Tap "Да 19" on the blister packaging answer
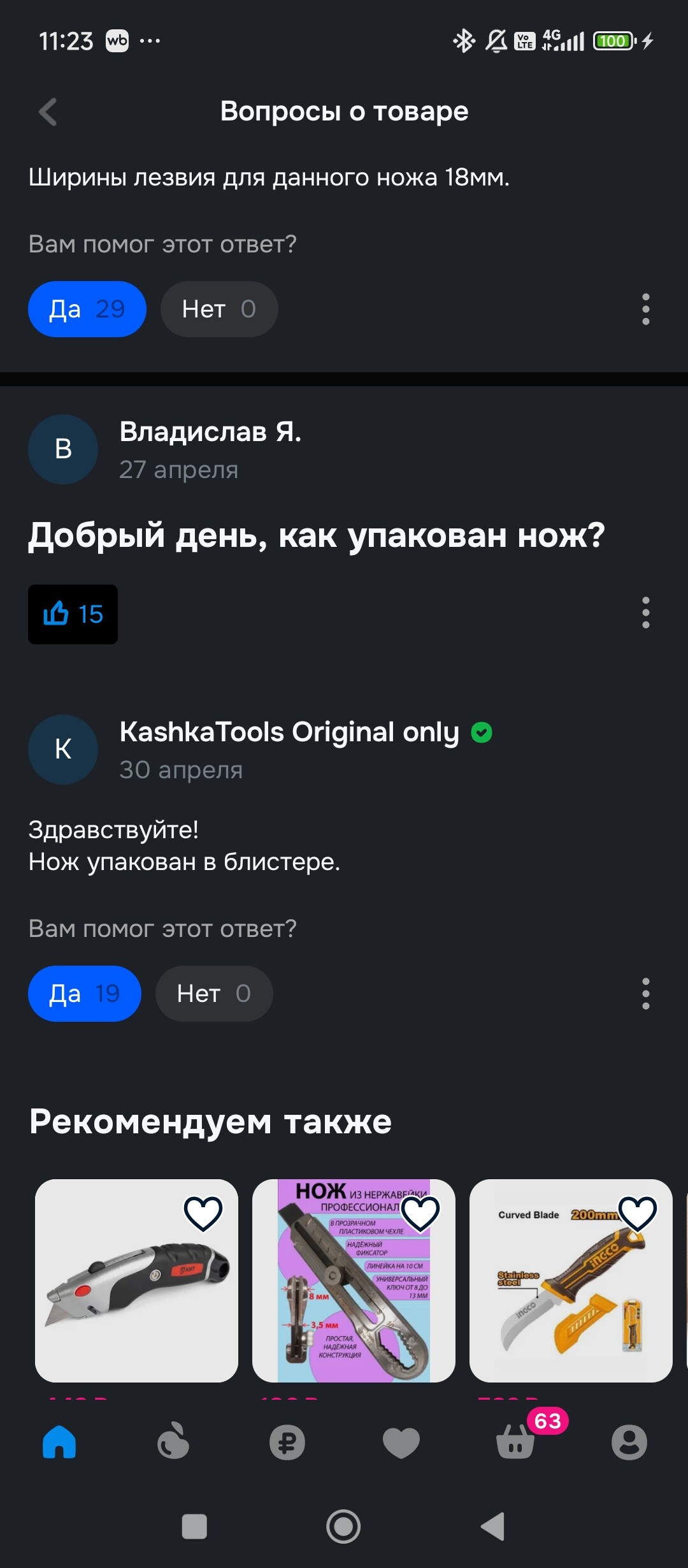 [x=84, y=994]
